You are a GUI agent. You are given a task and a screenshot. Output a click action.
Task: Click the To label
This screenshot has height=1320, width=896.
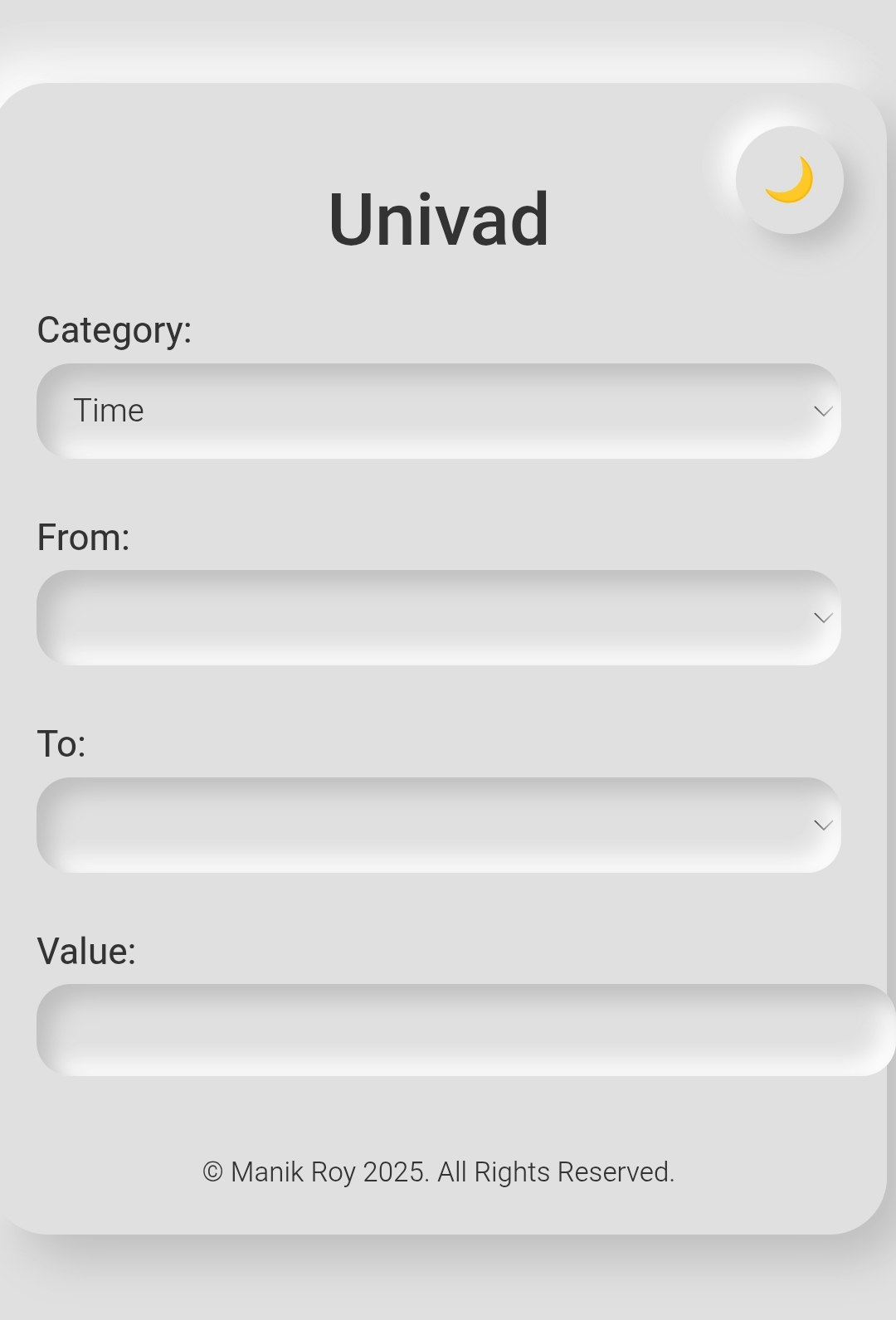[x=64, y=744]
